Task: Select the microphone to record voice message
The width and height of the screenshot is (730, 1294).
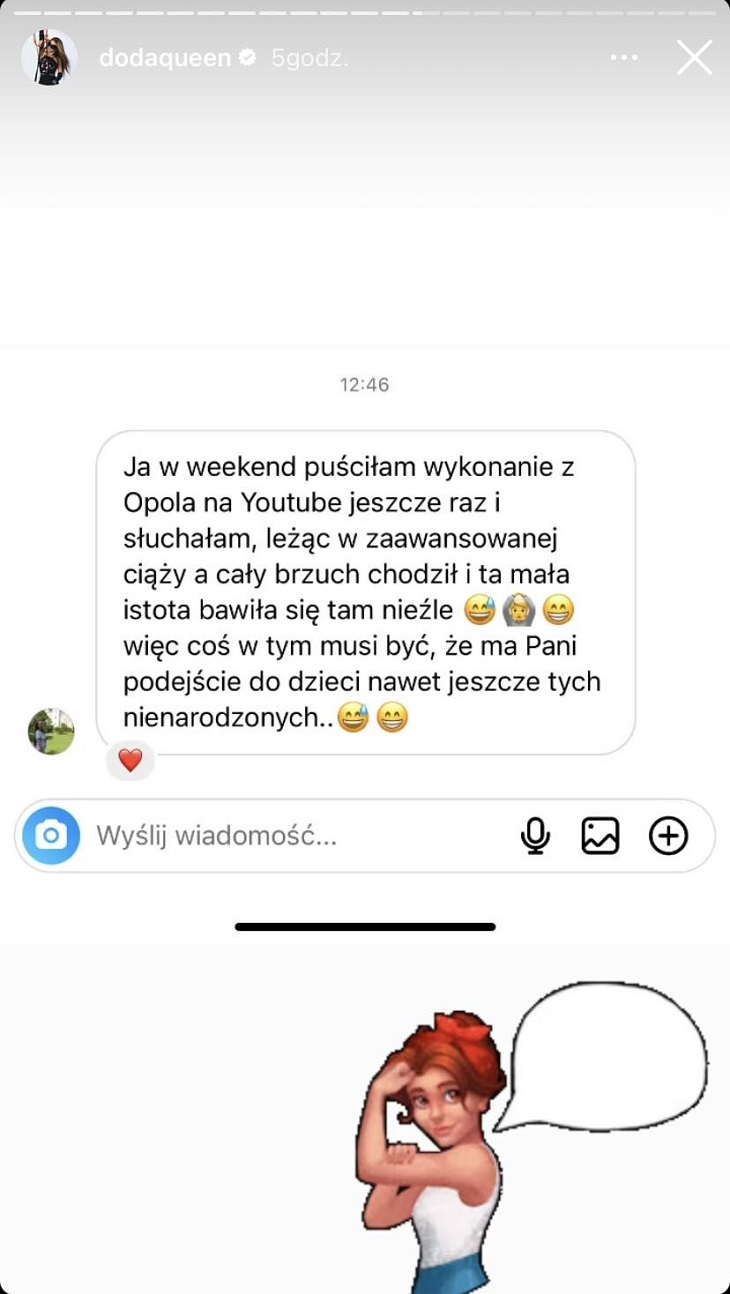Action: [536, 835]
